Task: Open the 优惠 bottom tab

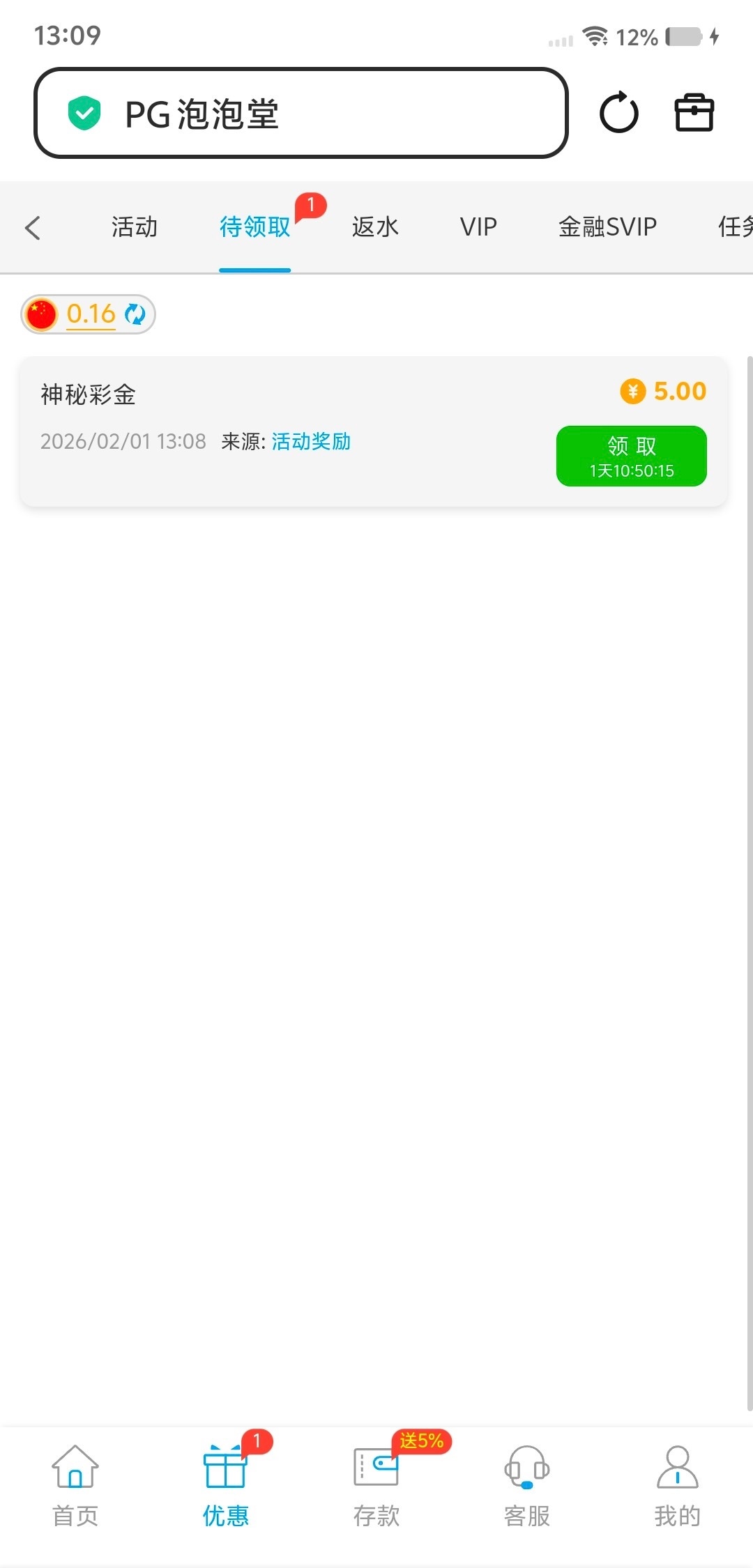Action: coord(225,1484)
